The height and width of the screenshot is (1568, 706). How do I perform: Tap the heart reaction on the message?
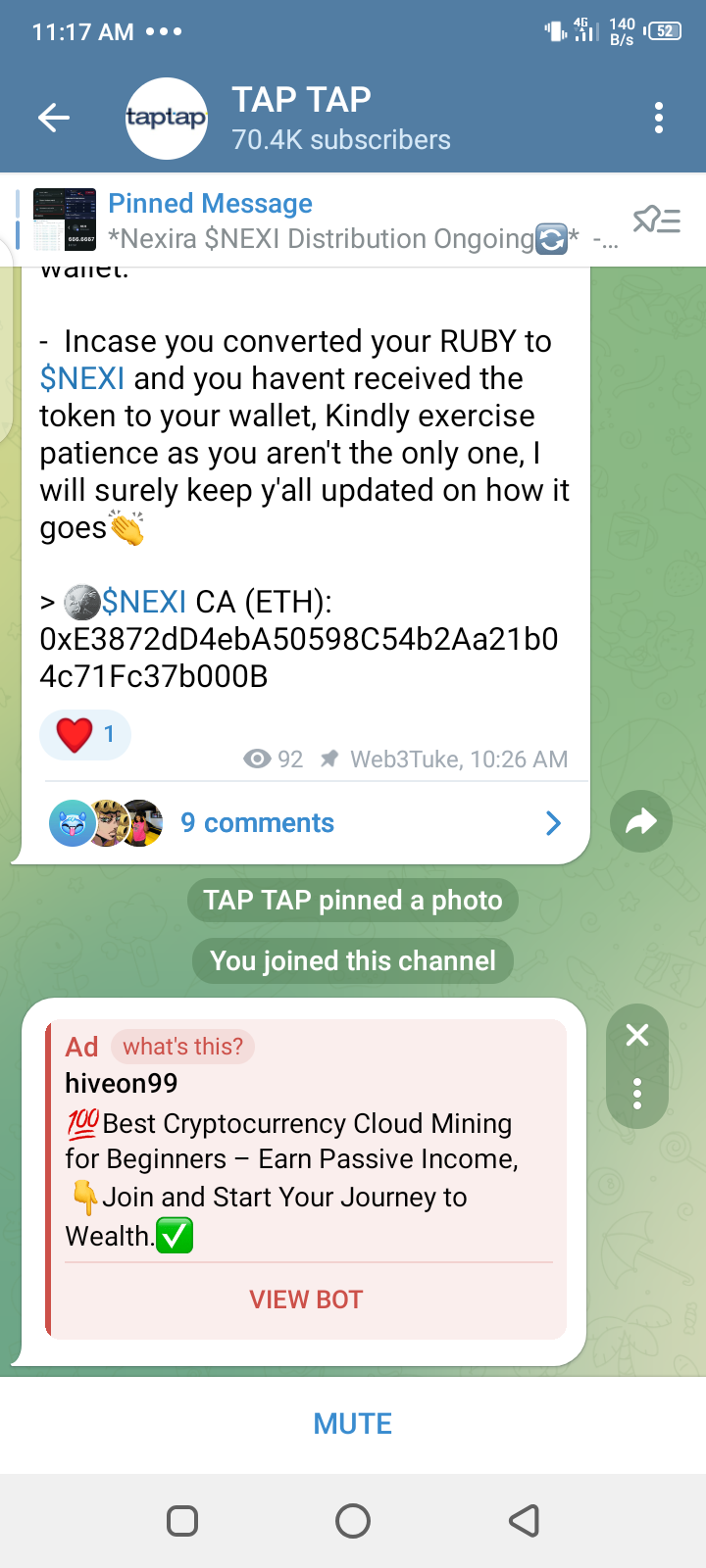click(x=84, y=734)
